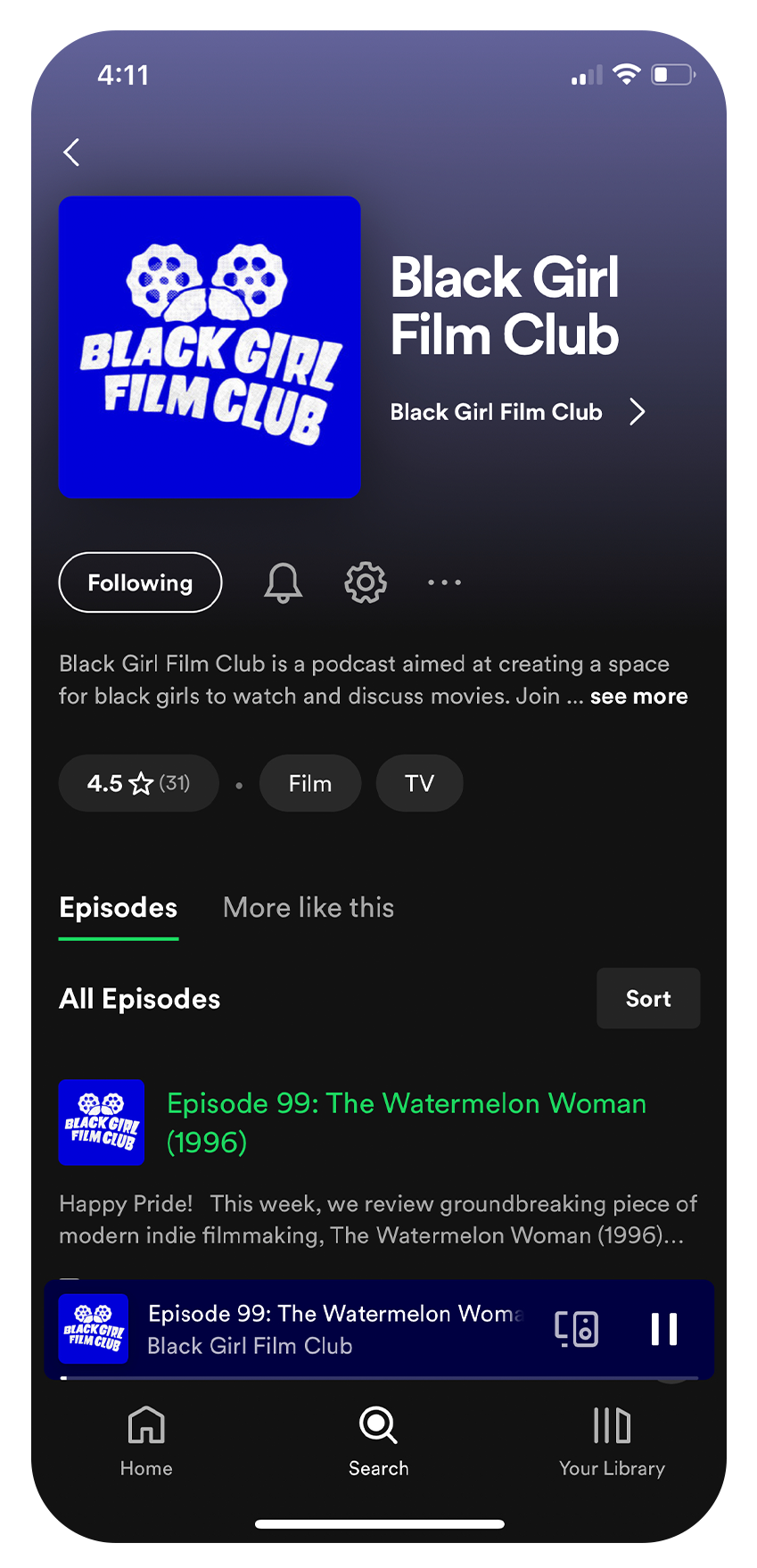This screenshot has width=757, height=1568.
Task: Choose a playback device from mini player
Action: click(x=576, y=1329)
